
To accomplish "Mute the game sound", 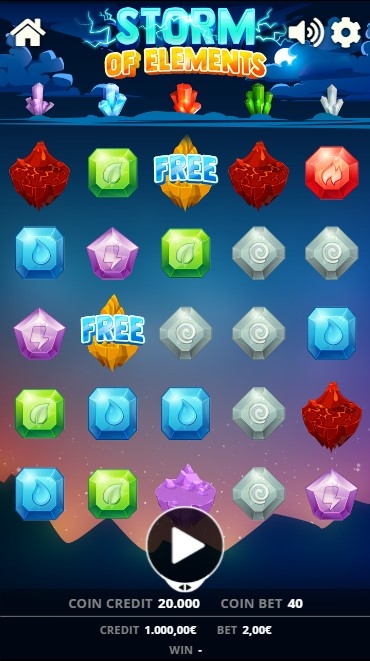I will (306, 32).
